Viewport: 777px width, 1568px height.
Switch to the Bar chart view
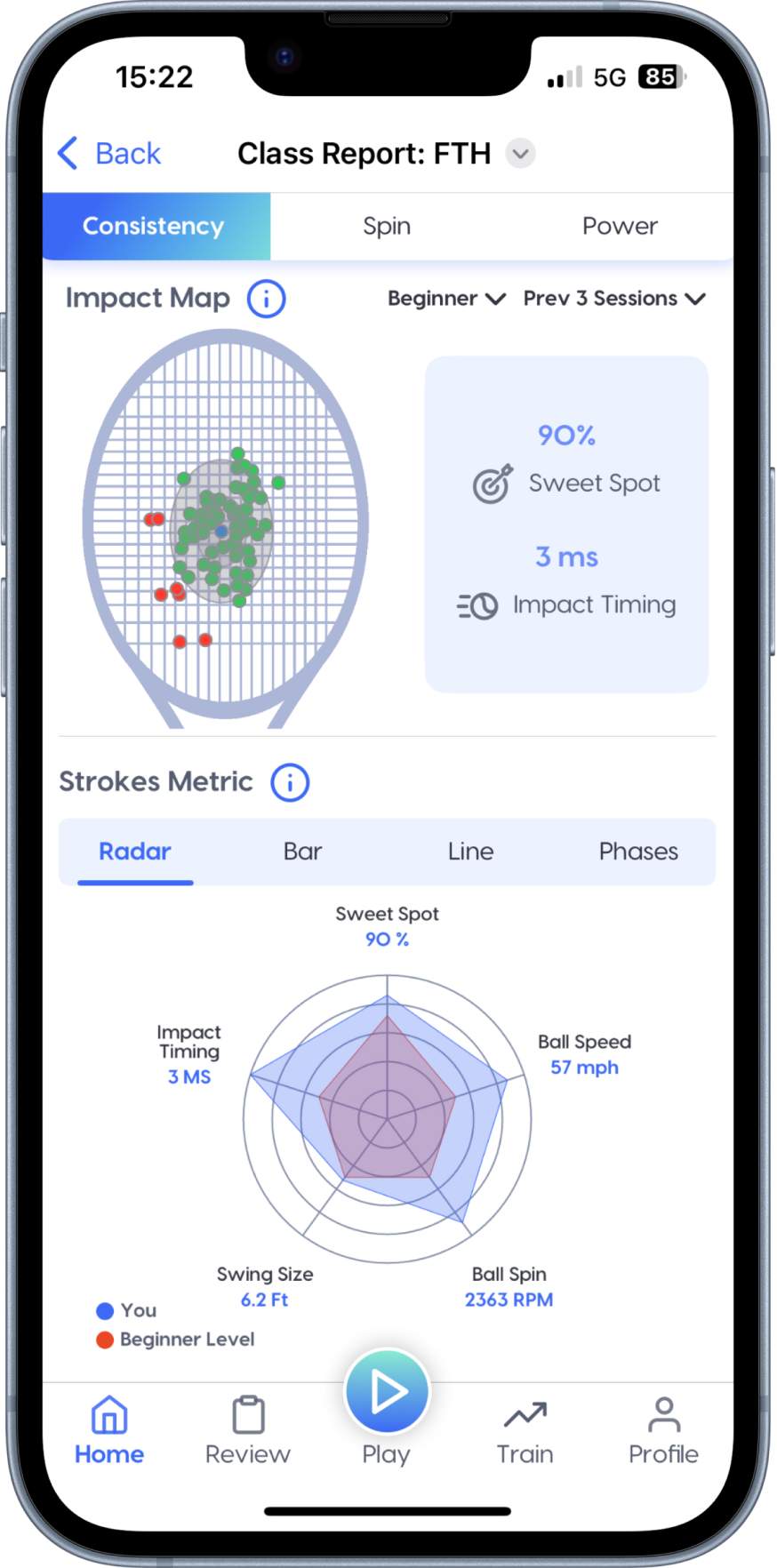click(302, 852)
